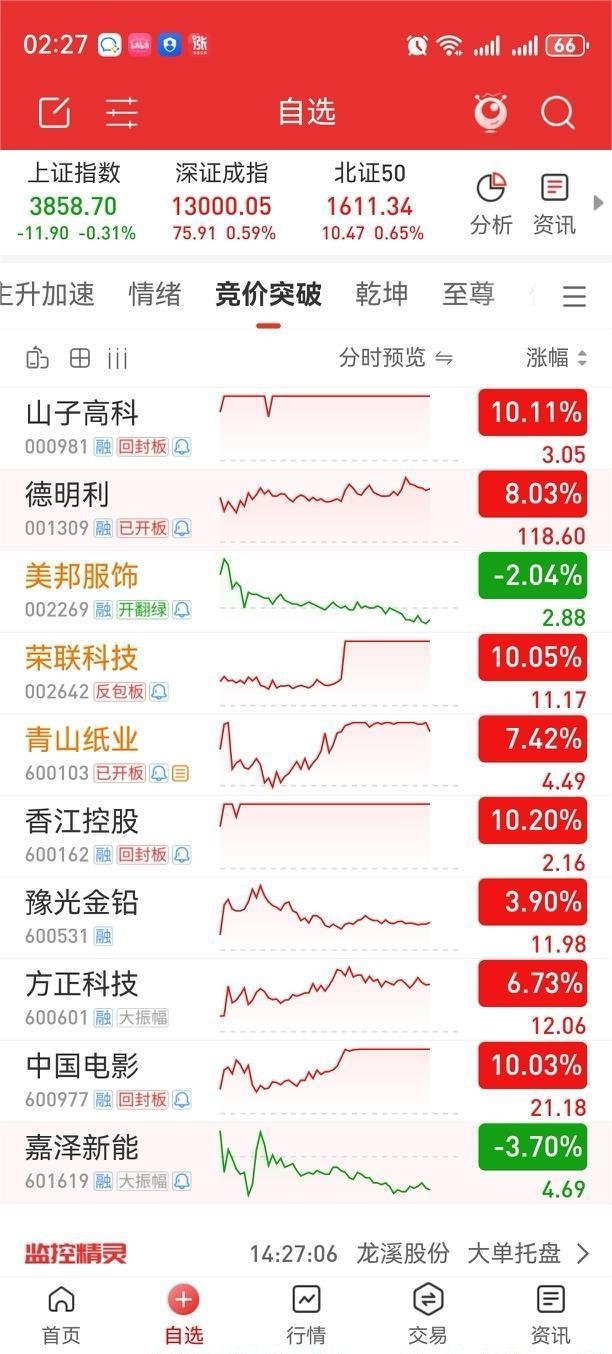Open the search magnifier icon
612x1354 pixels.
tap(557, 112)
